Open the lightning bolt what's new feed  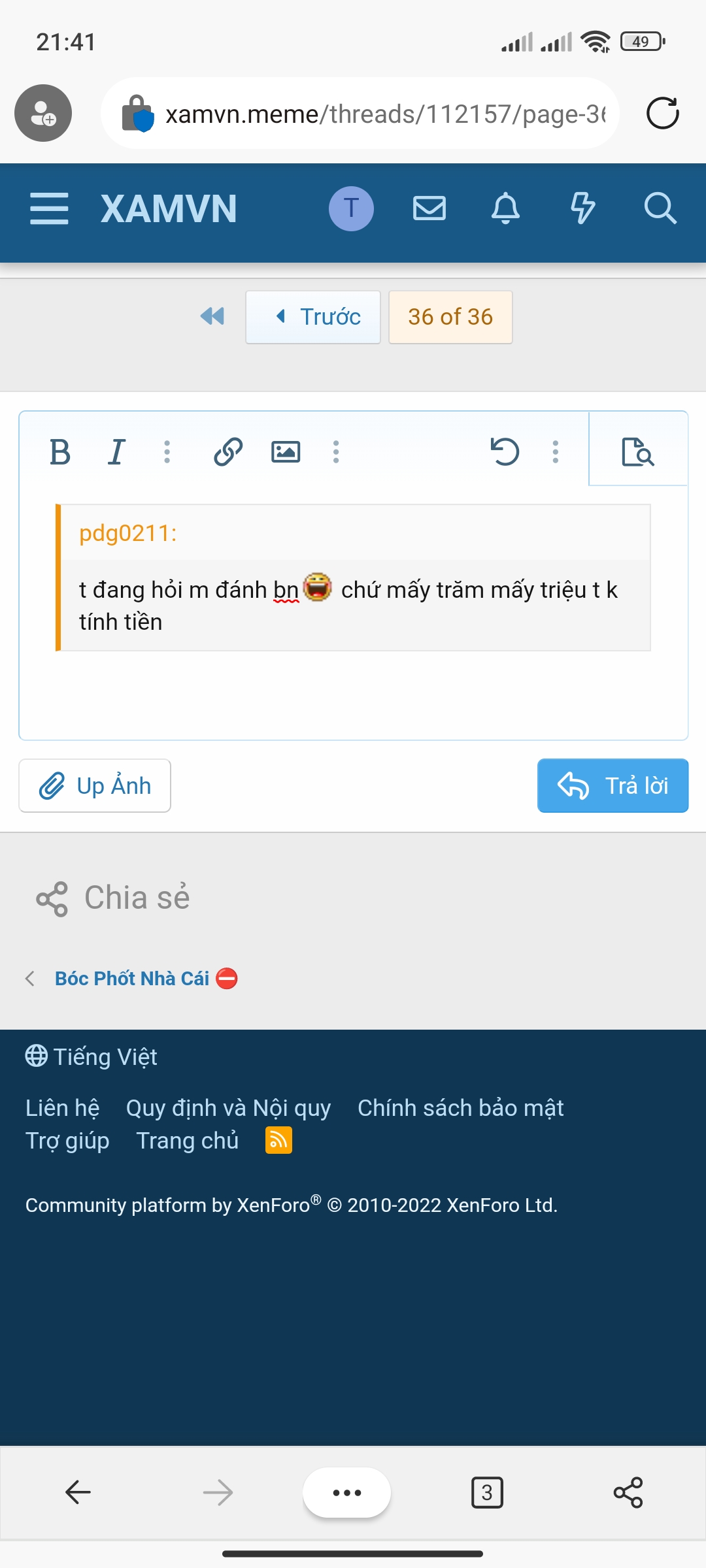(582, 208)
